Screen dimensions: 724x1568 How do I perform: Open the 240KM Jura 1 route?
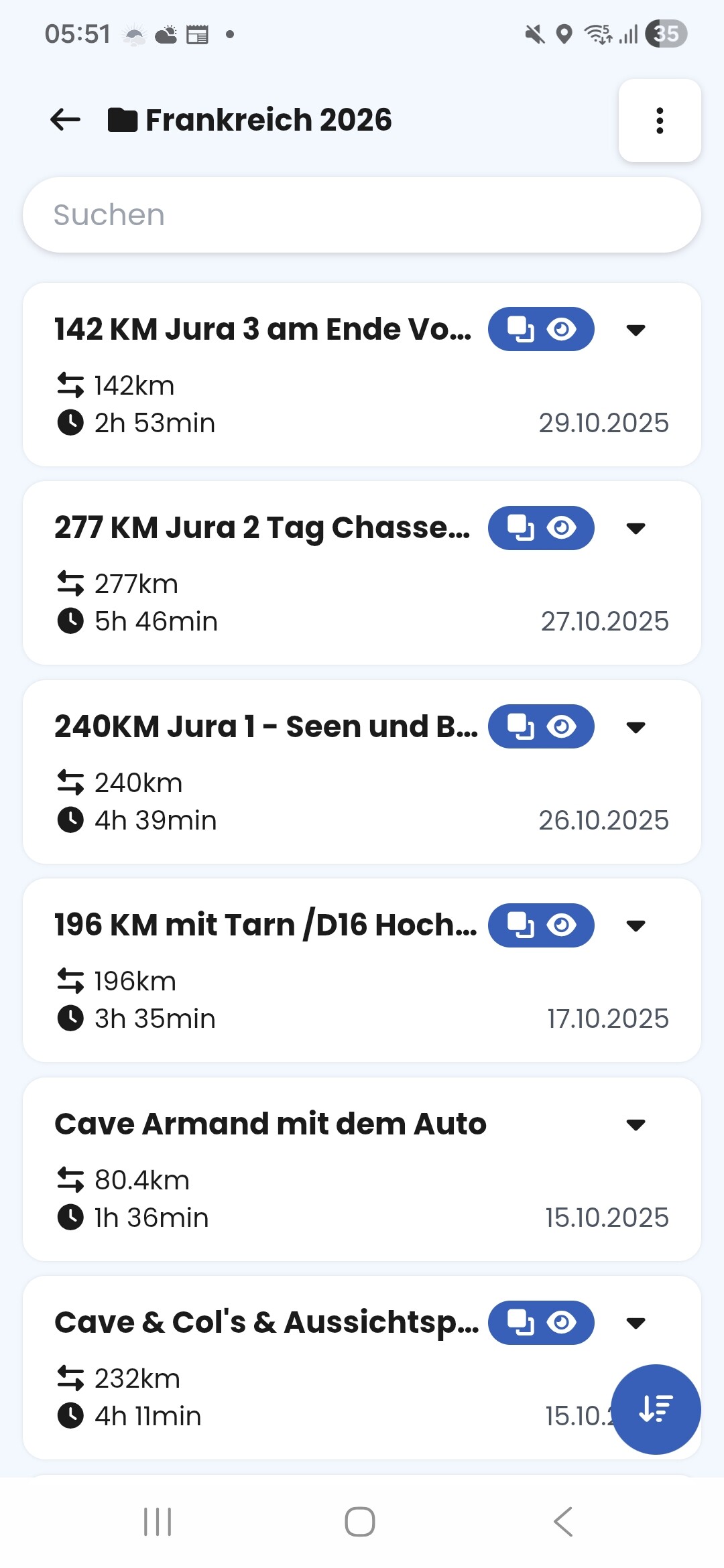[x=265, y=727]
